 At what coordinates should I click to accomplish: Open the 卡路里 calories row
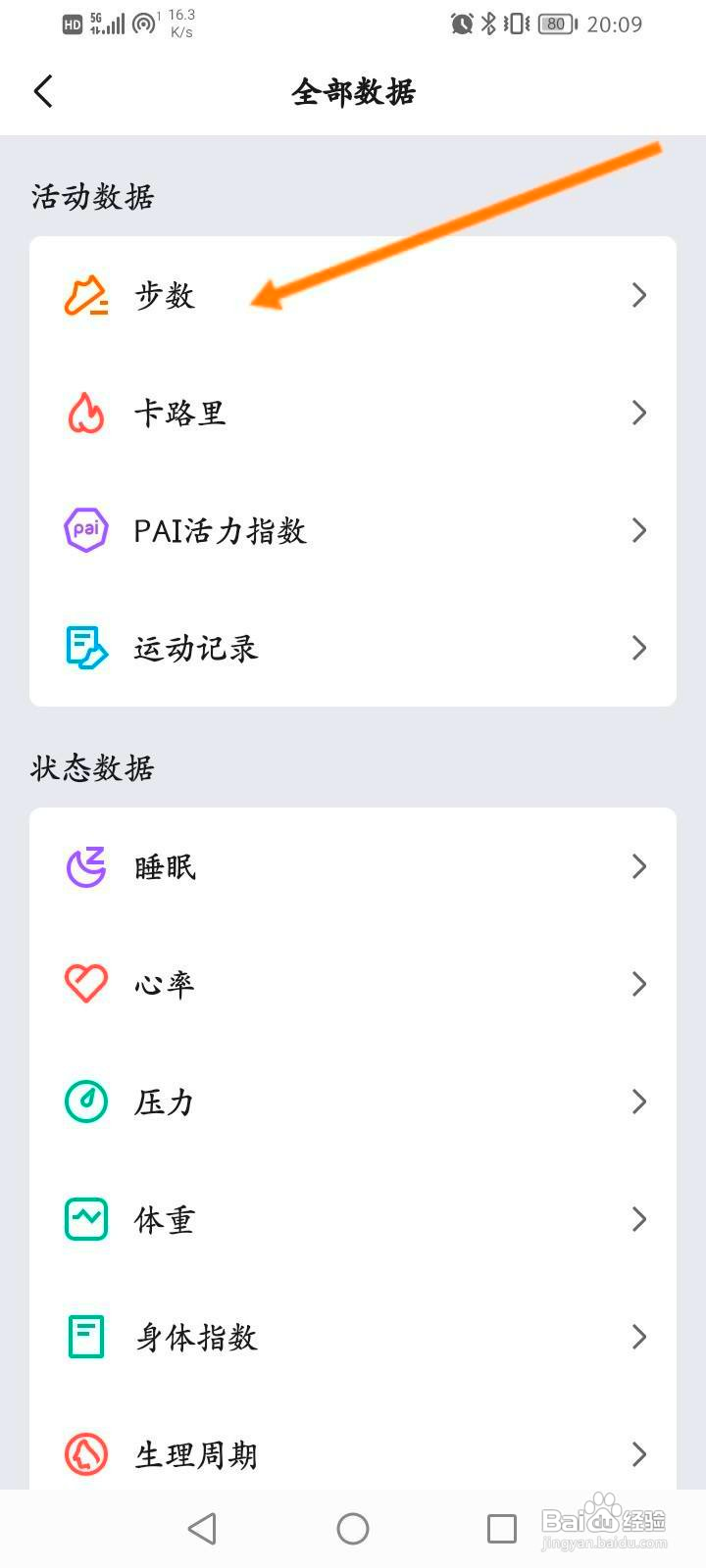[x=353, y=413]
